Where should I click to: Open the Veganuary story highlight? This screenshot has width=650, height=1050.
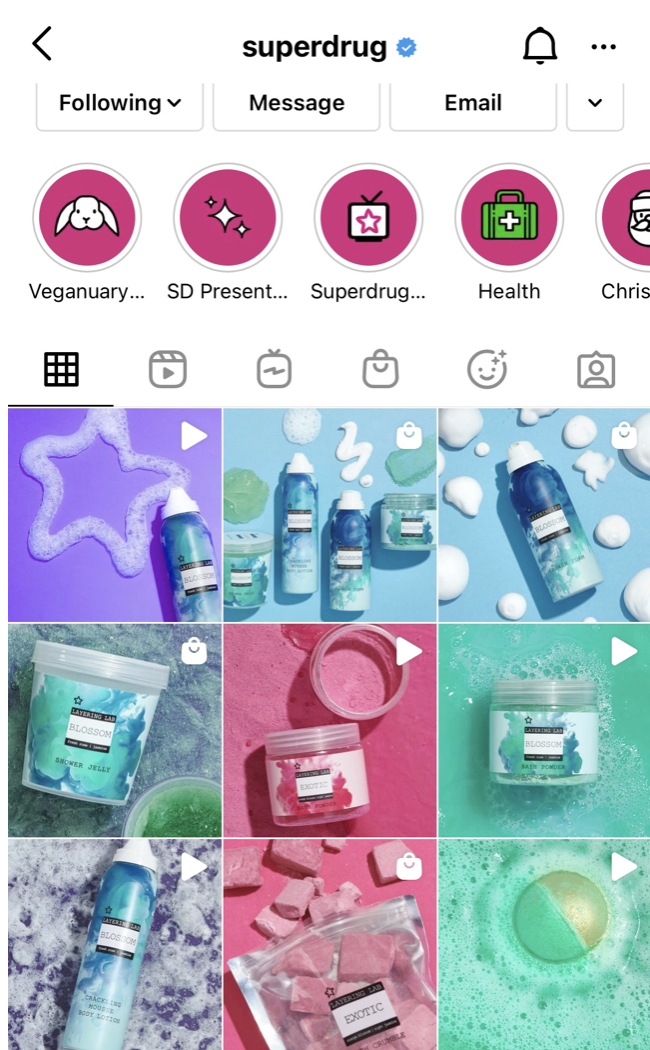pos(87,218)
